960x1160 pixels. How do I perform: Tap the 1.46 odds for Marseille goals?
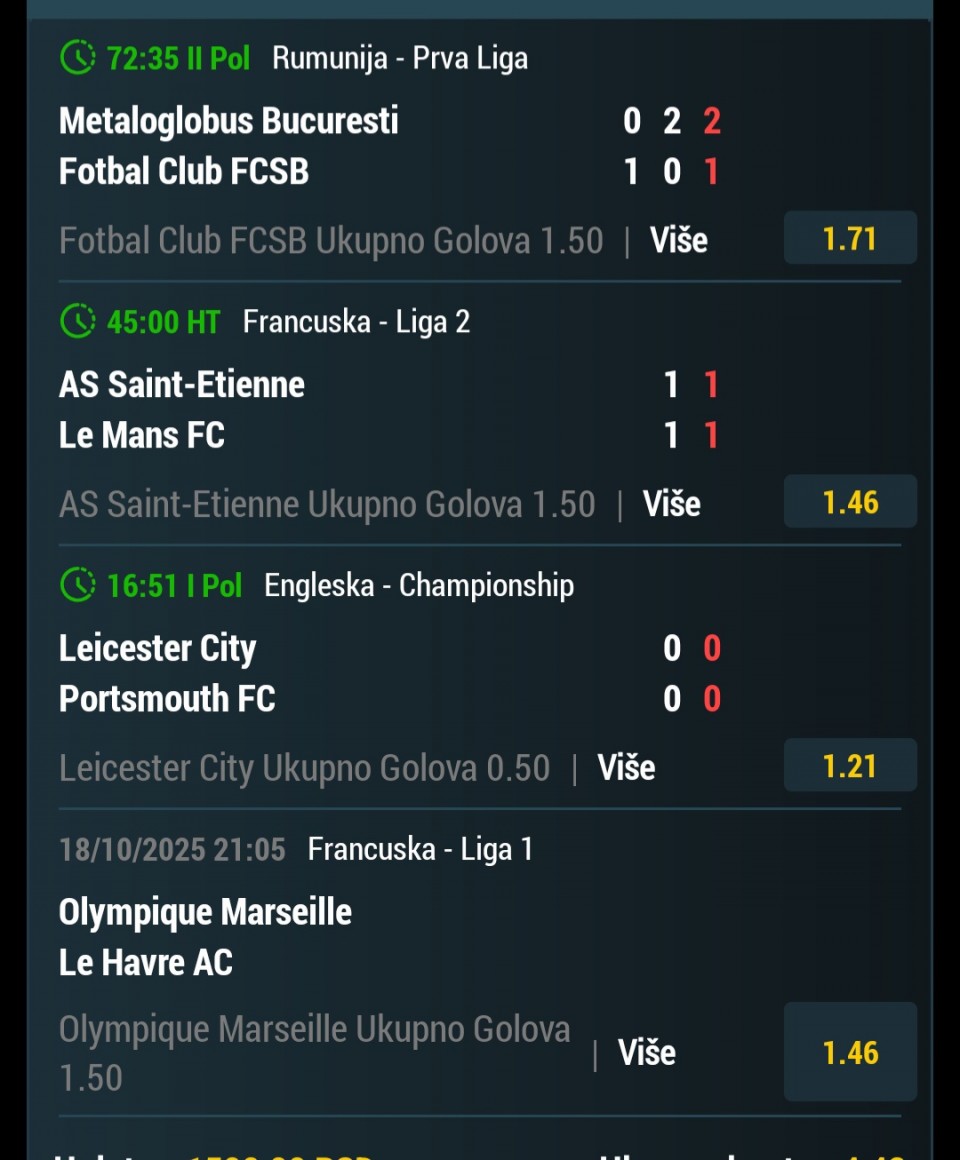[x=850, y=1052]
